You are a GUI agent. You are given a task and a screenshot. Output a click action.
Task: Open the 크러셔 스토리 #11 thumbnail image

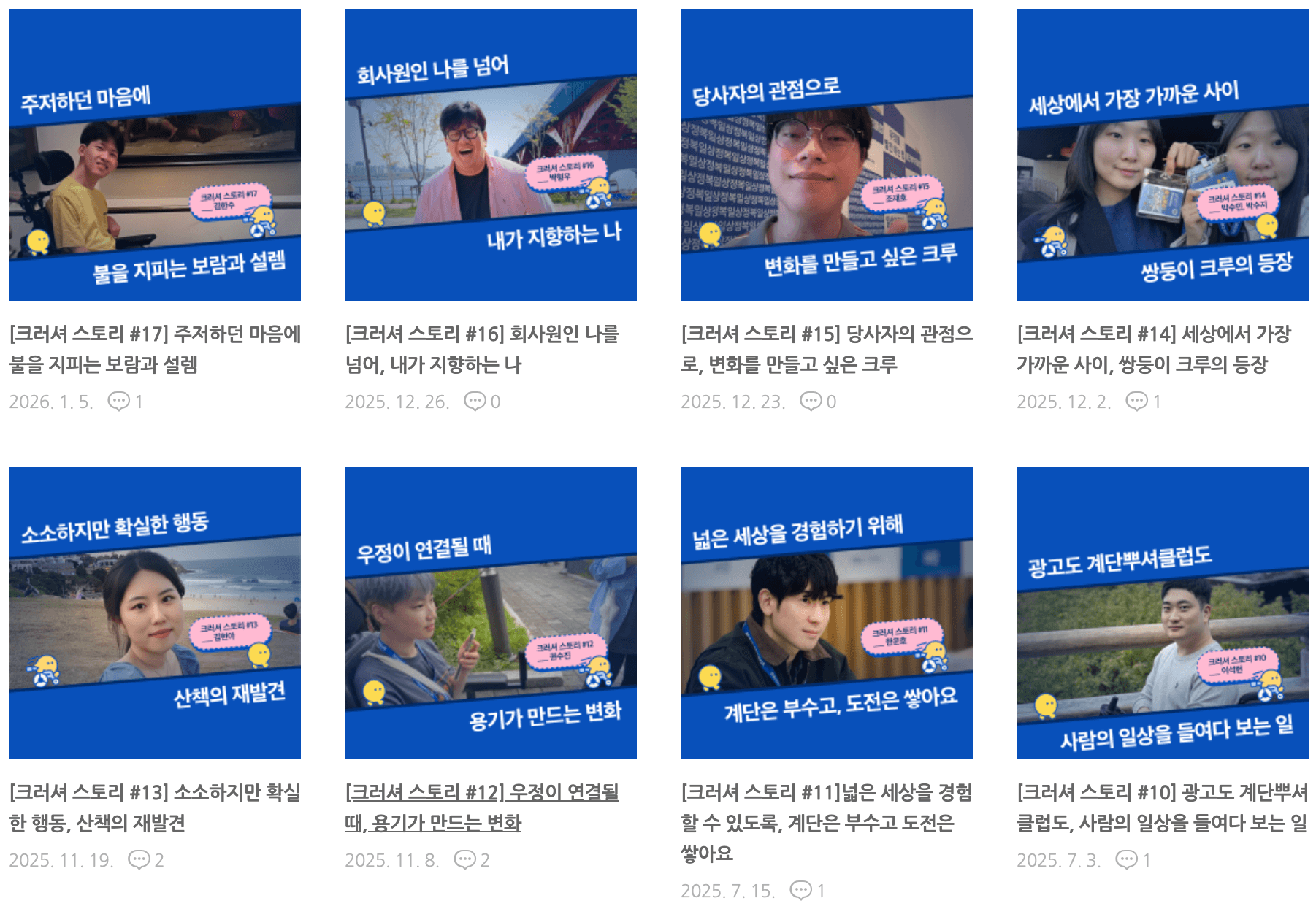pyautogui.click(x=827, y=613)
